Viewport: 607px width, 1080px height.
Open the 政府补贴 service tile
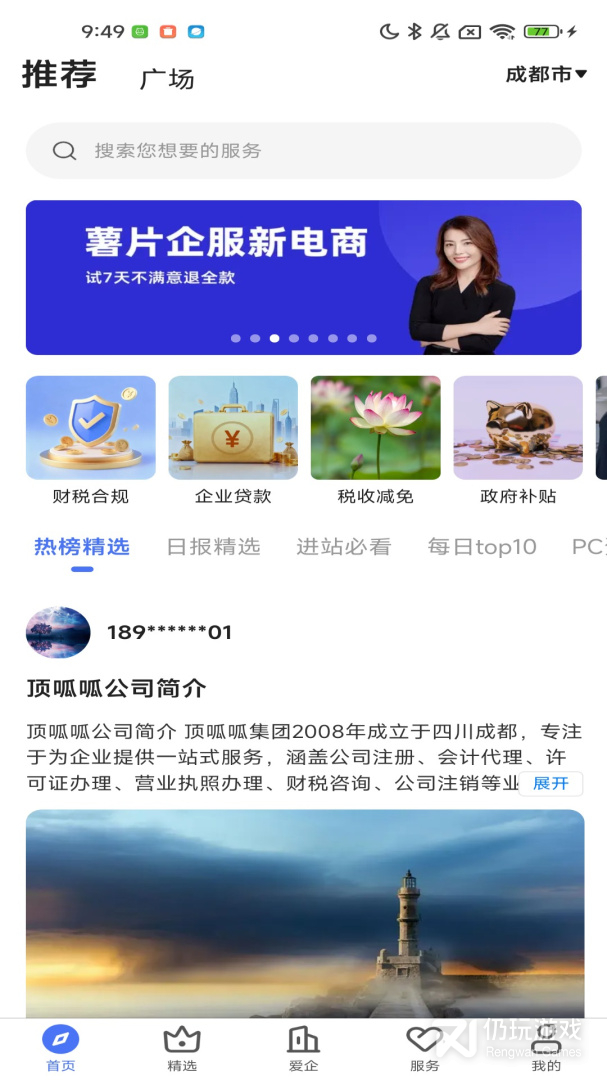coord(518,440)
